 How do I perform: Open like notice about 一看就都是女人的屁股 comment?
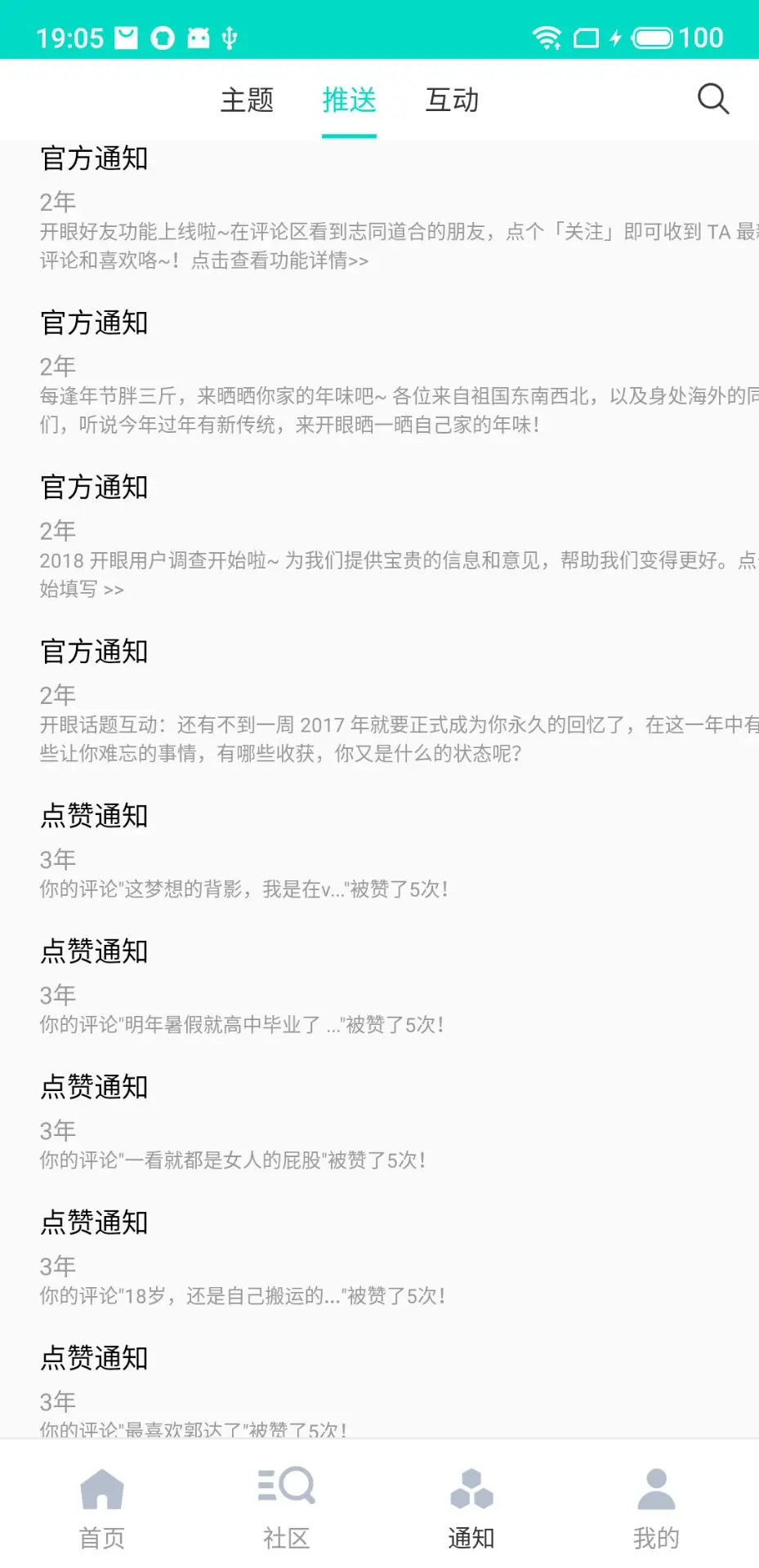click(x=379, y=1121)
